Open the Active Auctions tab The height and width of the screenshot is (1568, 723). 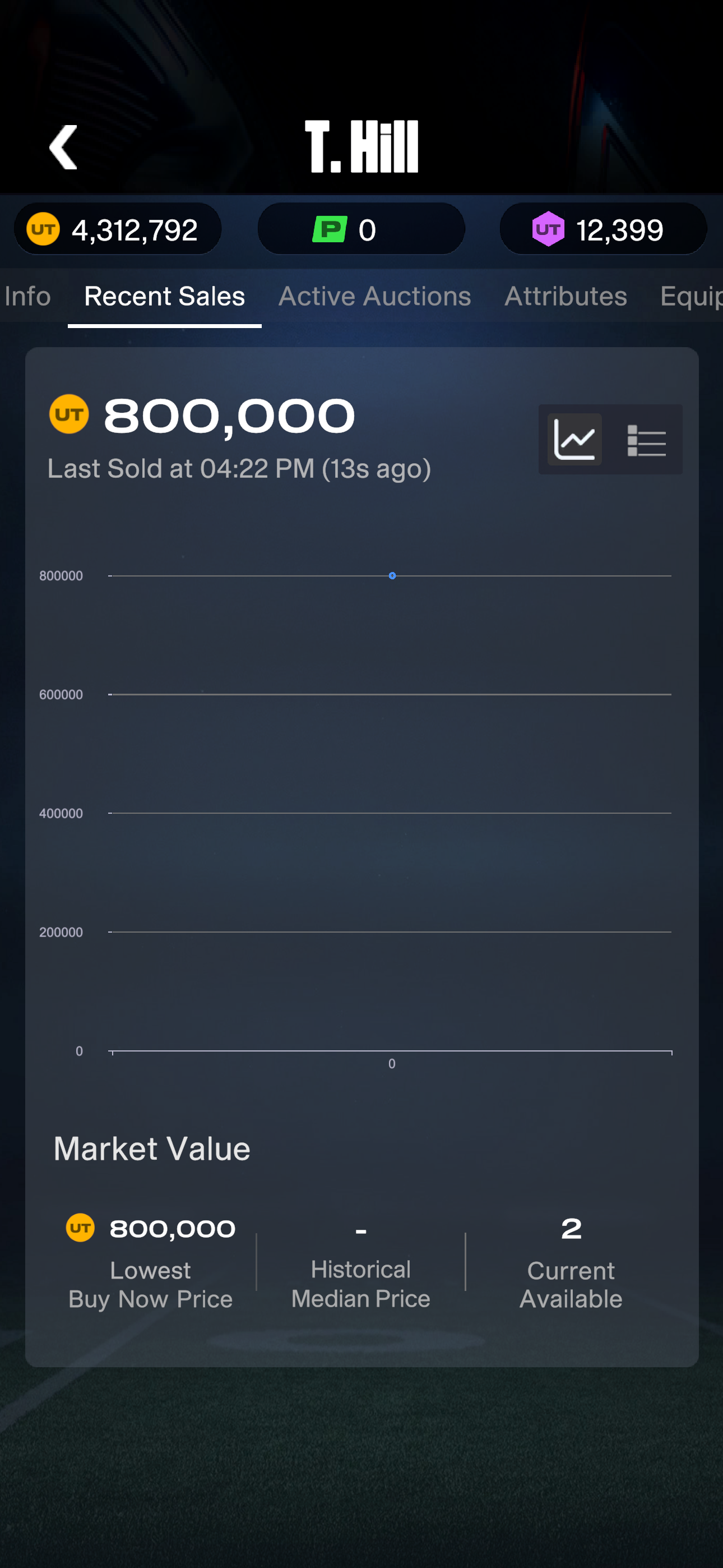[x=374, y=297]
